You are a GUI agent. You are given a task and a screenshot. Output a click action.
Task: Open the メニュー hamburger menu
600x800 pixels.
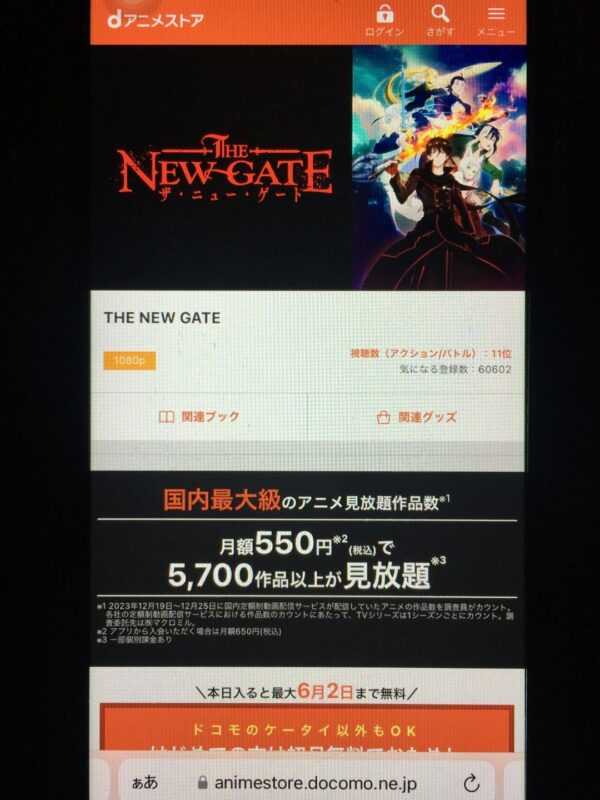[x=495, y=20]
